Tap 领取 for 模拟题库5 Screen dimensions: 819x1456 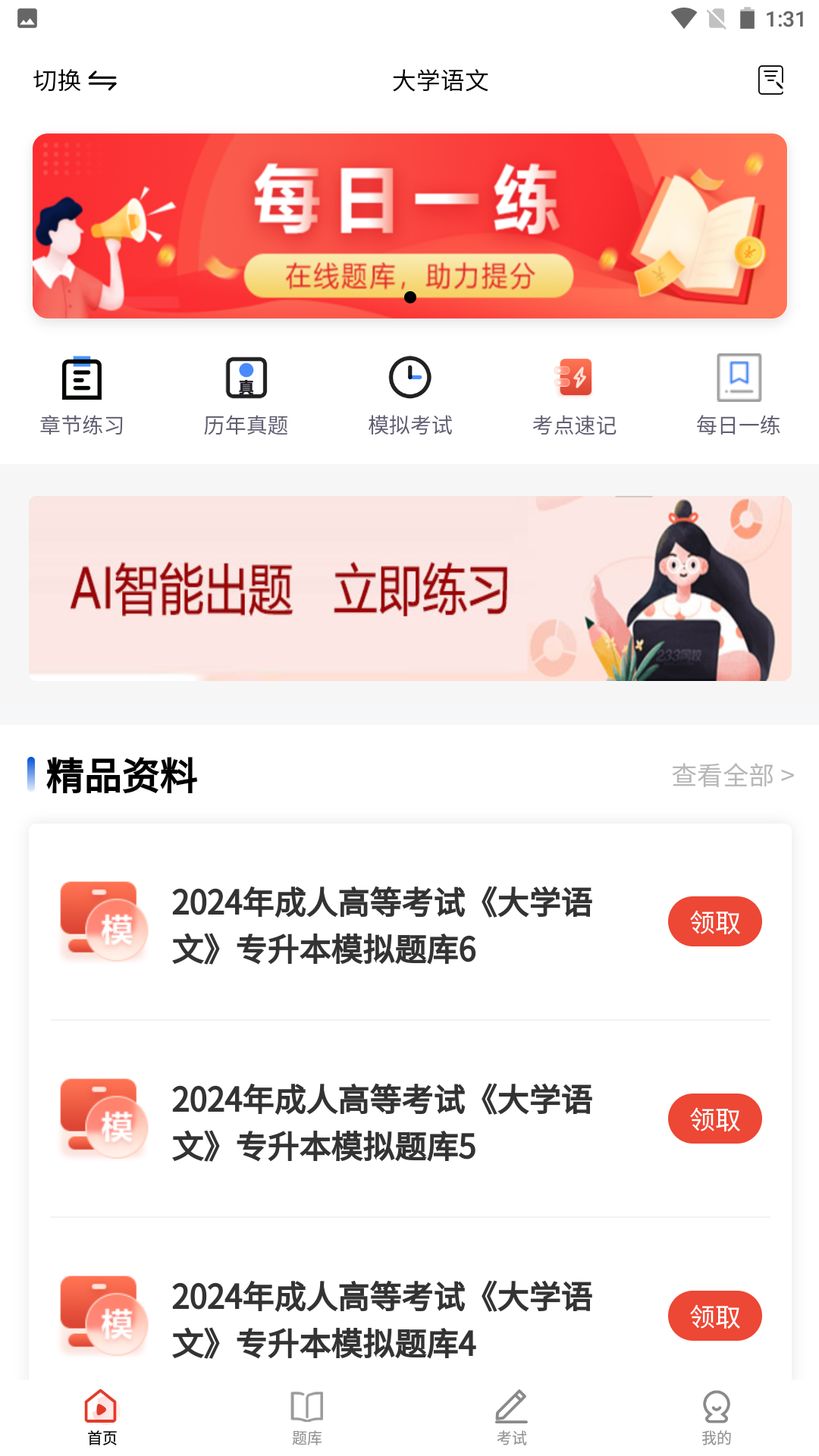pos(714,1118)
